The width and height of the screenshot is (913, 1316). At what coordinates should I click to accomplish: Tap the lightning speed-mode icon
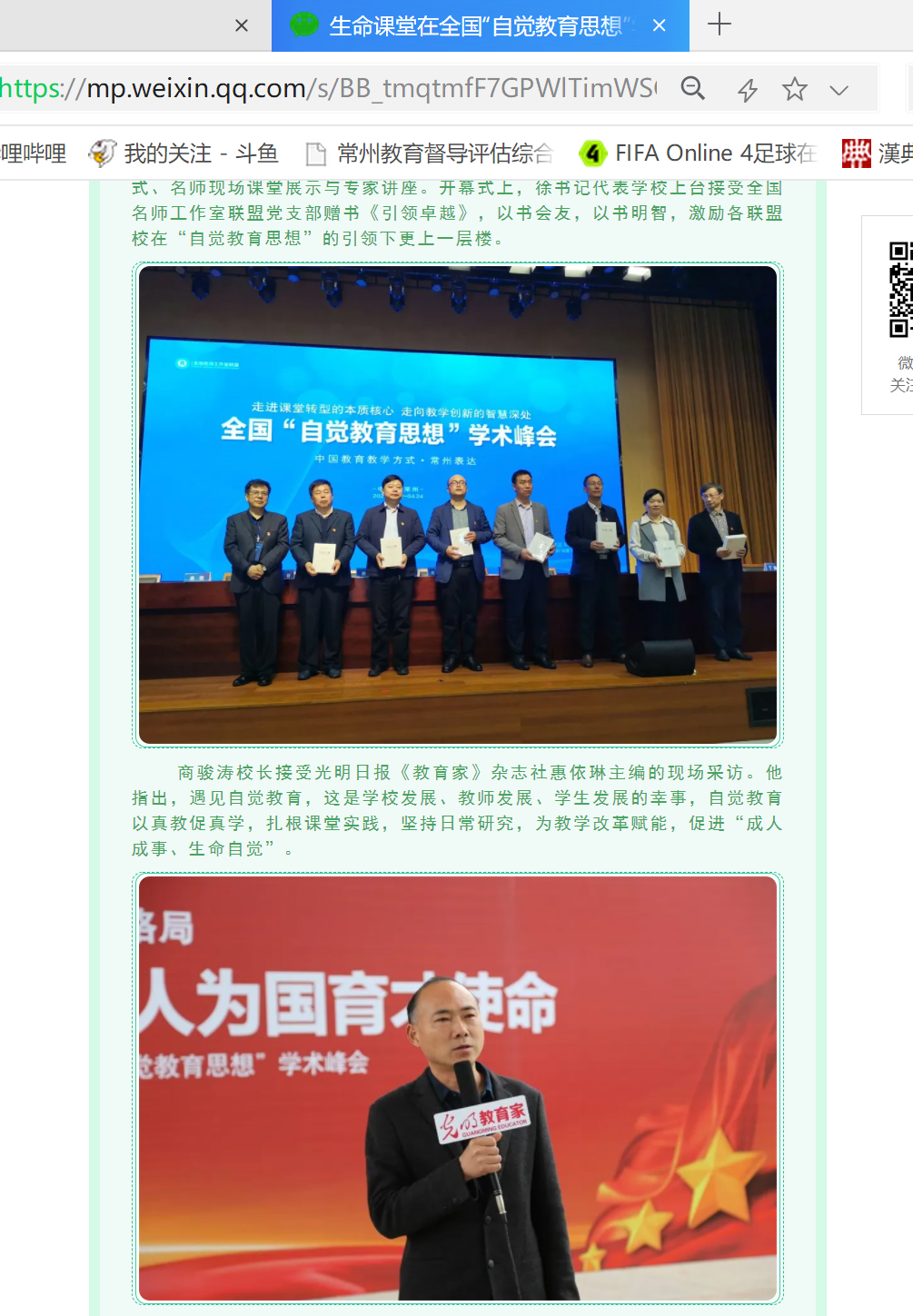coord(748,89)
